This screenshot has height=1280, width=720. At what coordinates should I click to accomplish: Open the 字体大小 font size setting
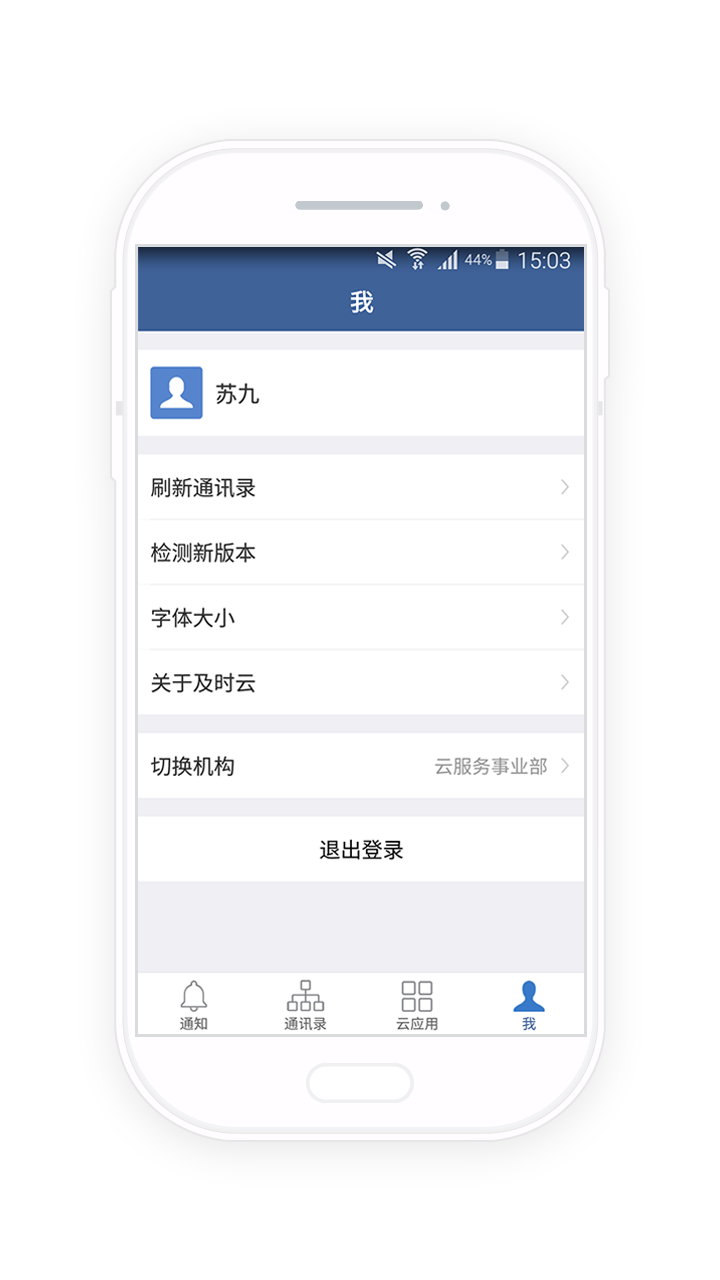pos(361,617)
